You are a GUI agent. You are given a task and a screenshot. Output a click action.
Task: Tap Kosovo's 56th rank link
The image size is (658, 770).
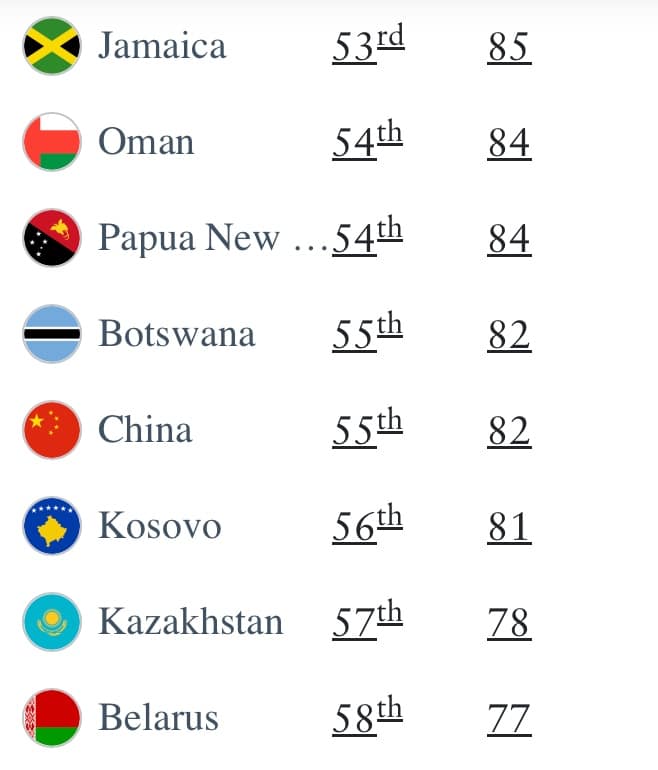pos(367,527)
